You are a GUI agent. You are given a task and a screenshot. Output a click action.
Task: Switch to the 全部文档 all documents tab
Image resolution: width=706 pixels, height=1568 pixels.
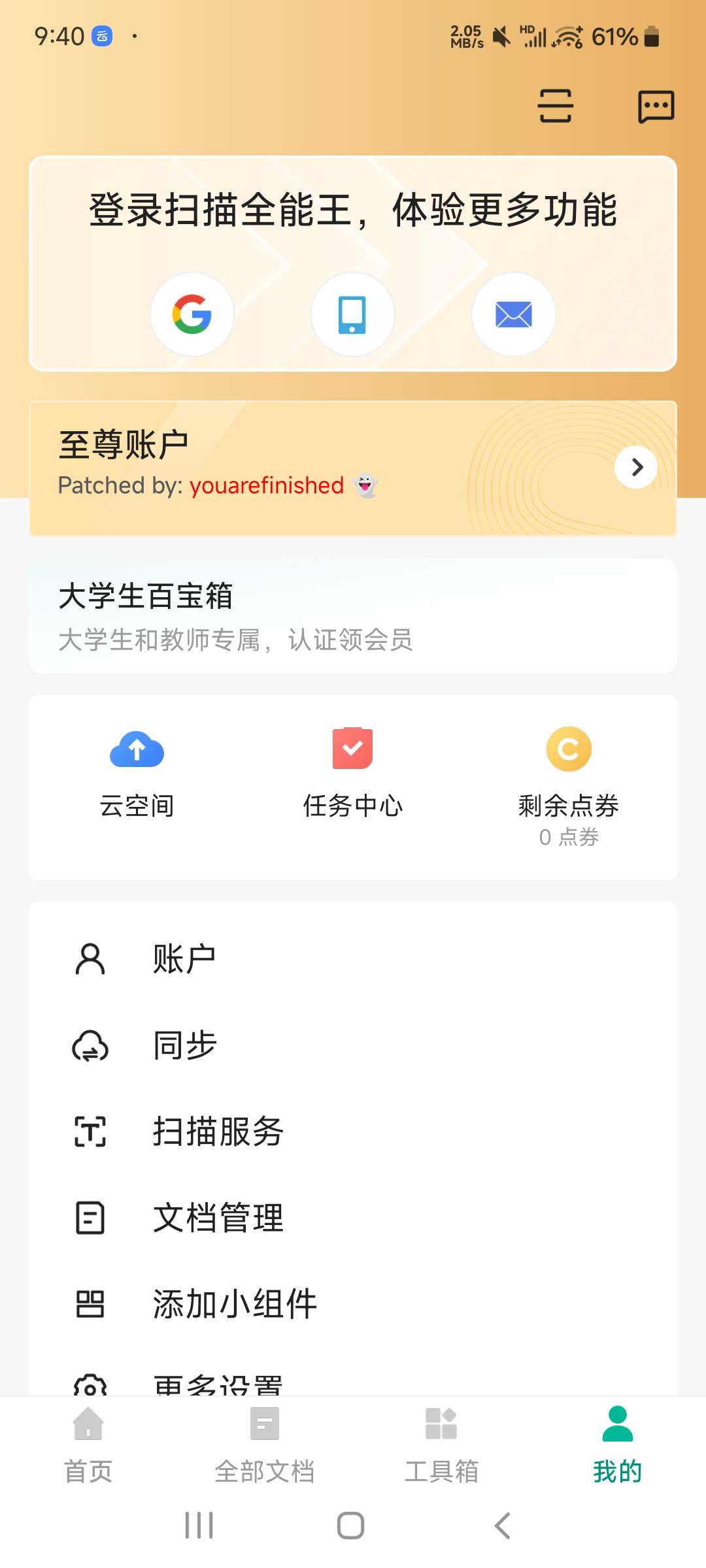pyautogui.click(x=265, y=1445)
